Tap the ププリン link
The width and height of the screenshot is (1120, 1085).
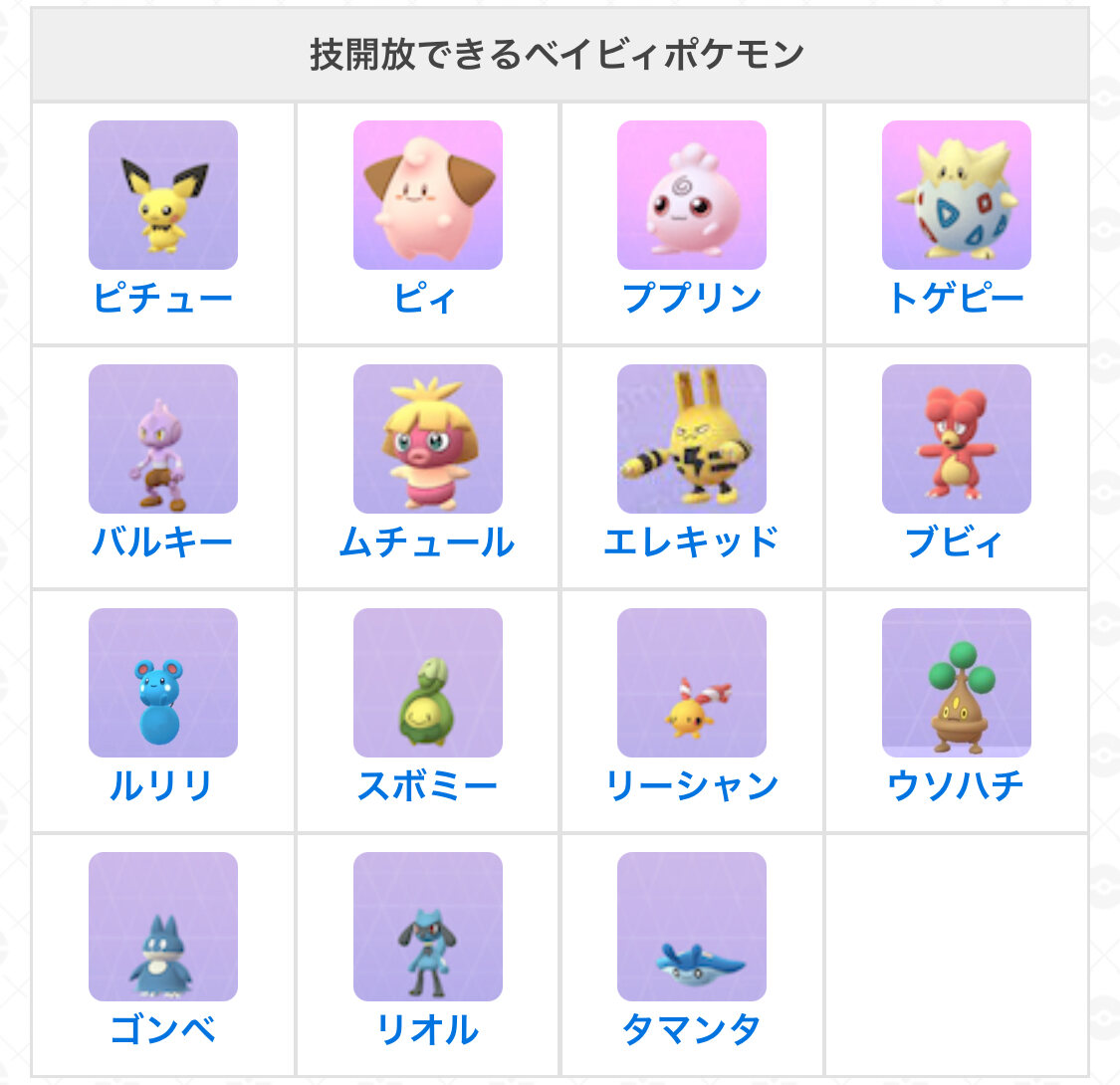pyautogui.click(x=692, y=298)
